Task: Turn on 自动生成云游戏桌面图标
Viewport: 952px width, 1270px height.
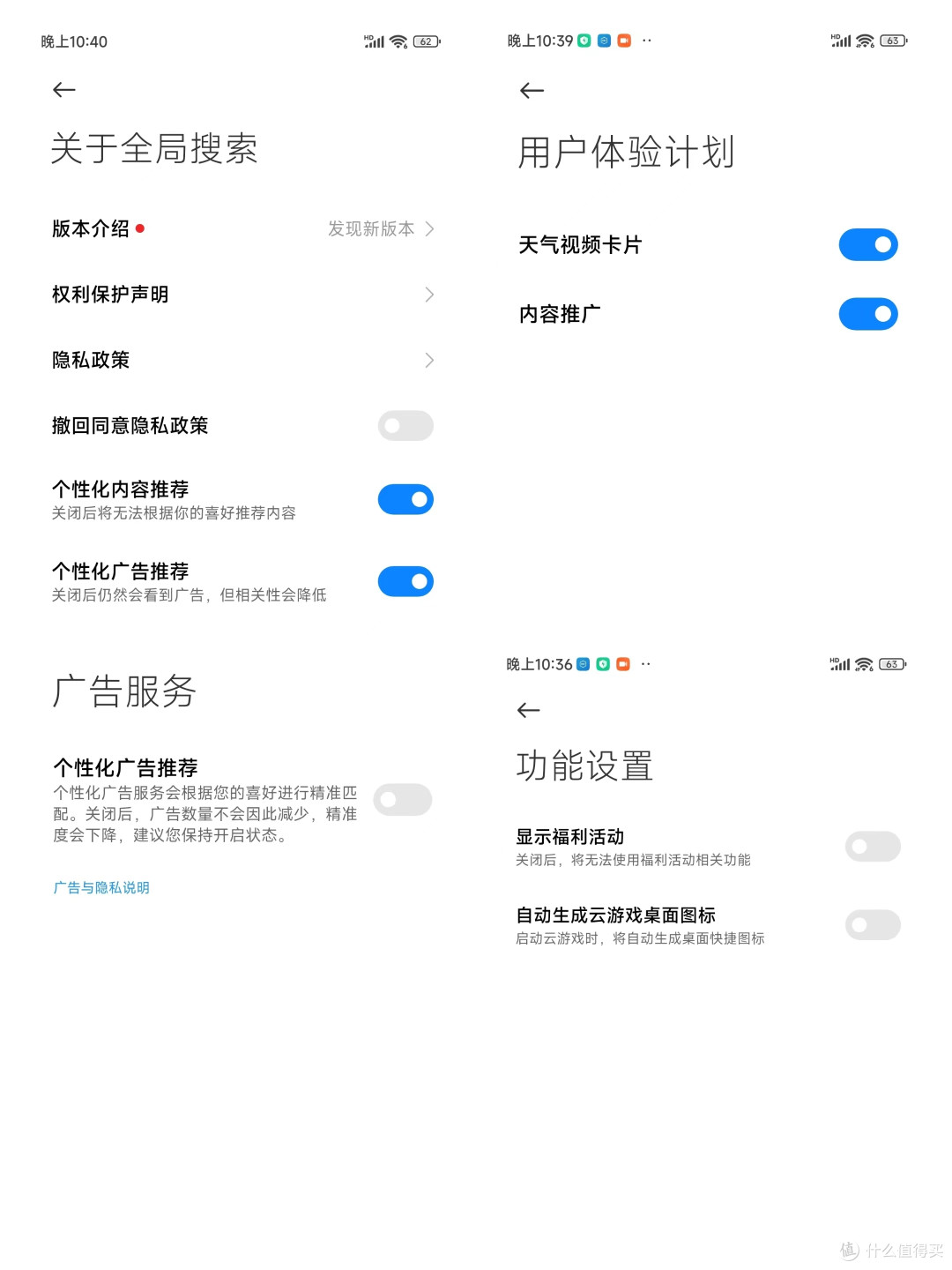Action: pos(873,924)
